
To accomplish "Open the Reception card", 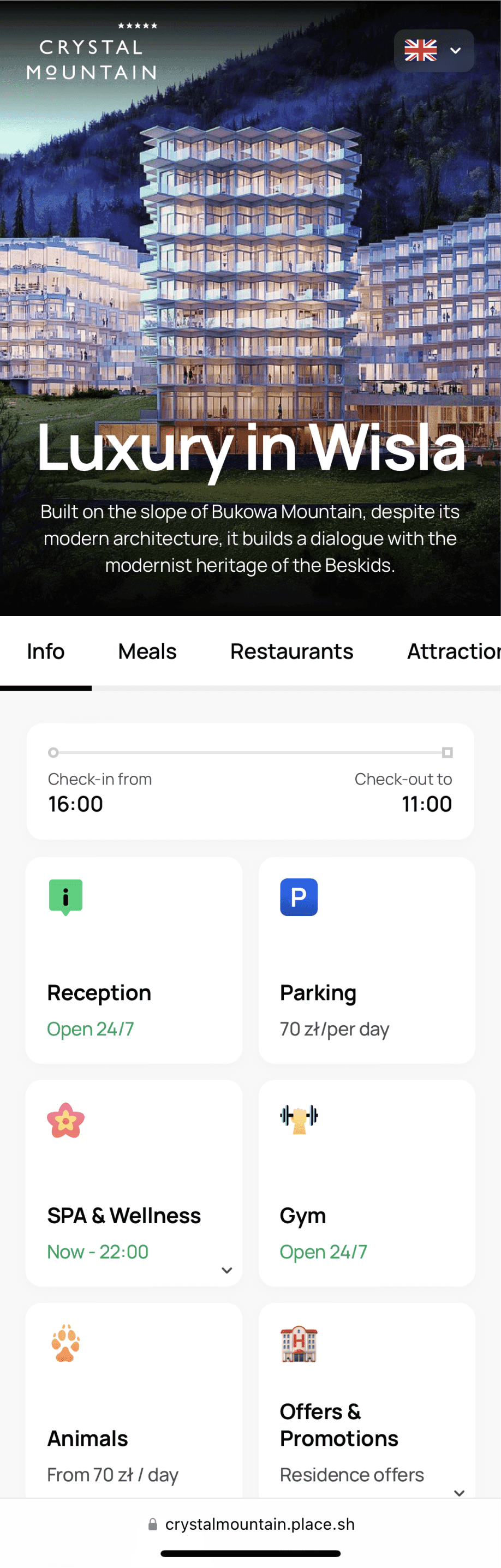I will 134,960.
